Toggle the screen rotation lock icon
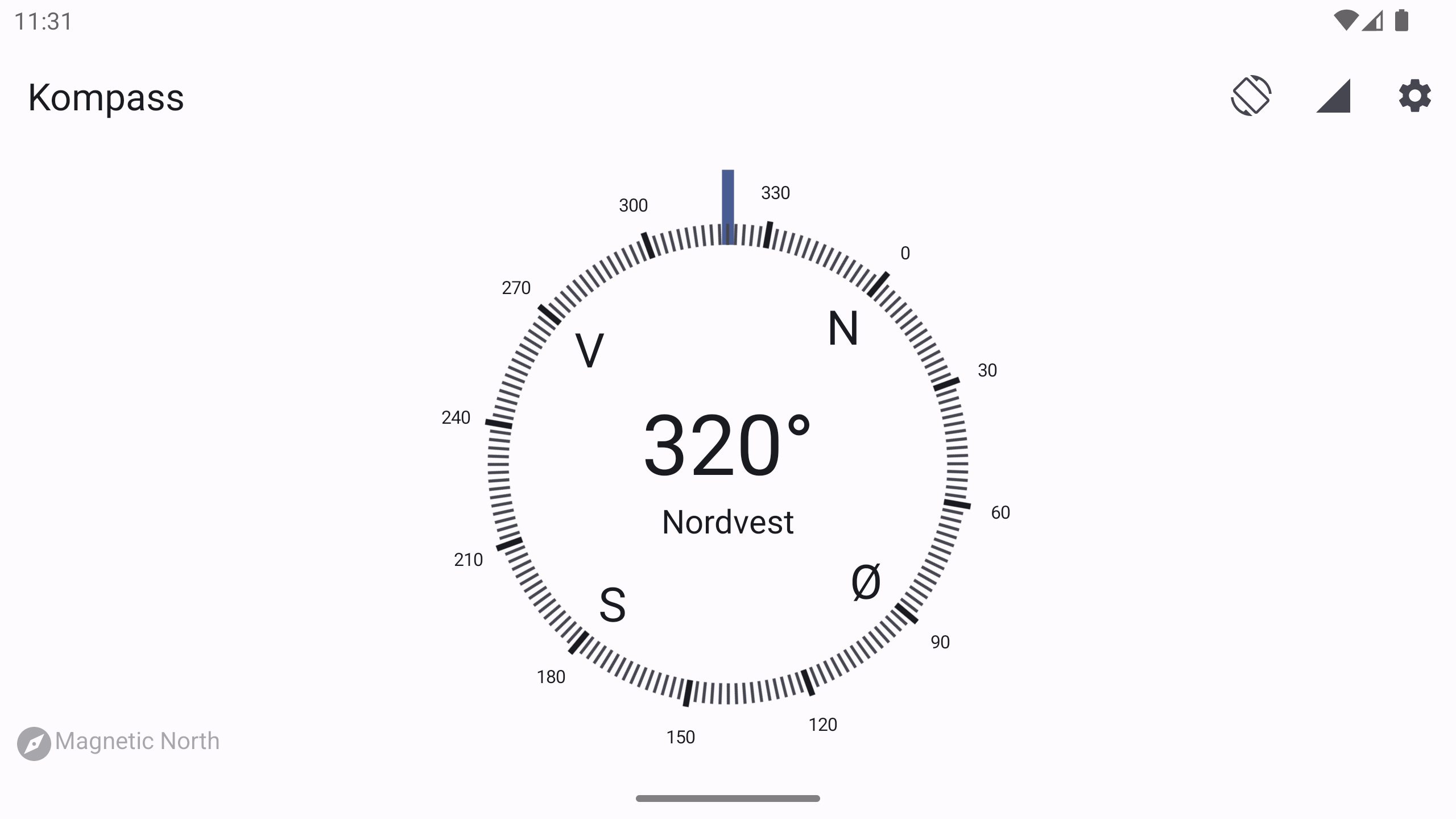 (1251, 96)
